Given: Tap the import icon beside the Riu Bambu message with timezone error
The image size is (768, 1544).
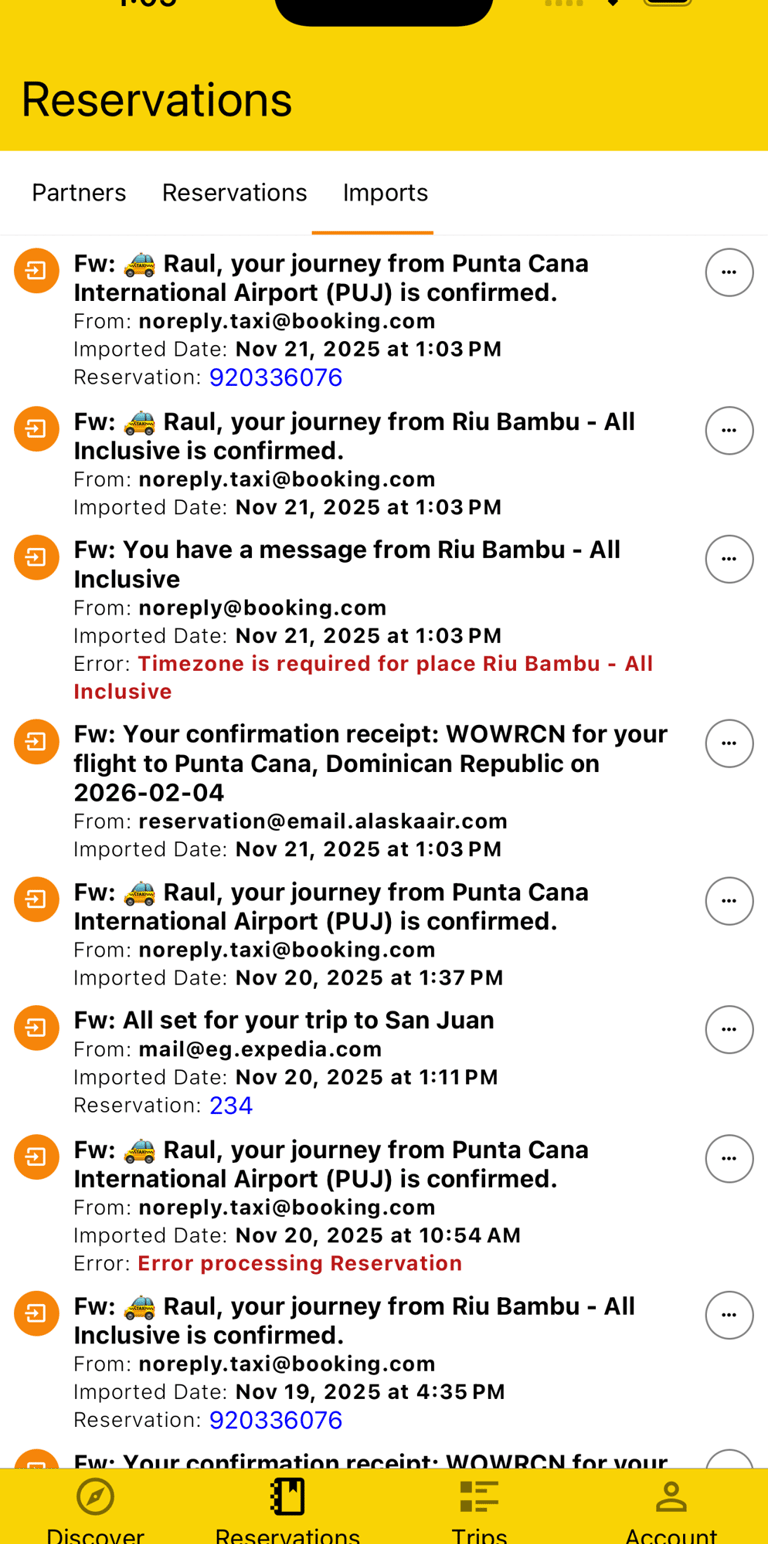Looking at the screenshot, I should coord(36,558).
